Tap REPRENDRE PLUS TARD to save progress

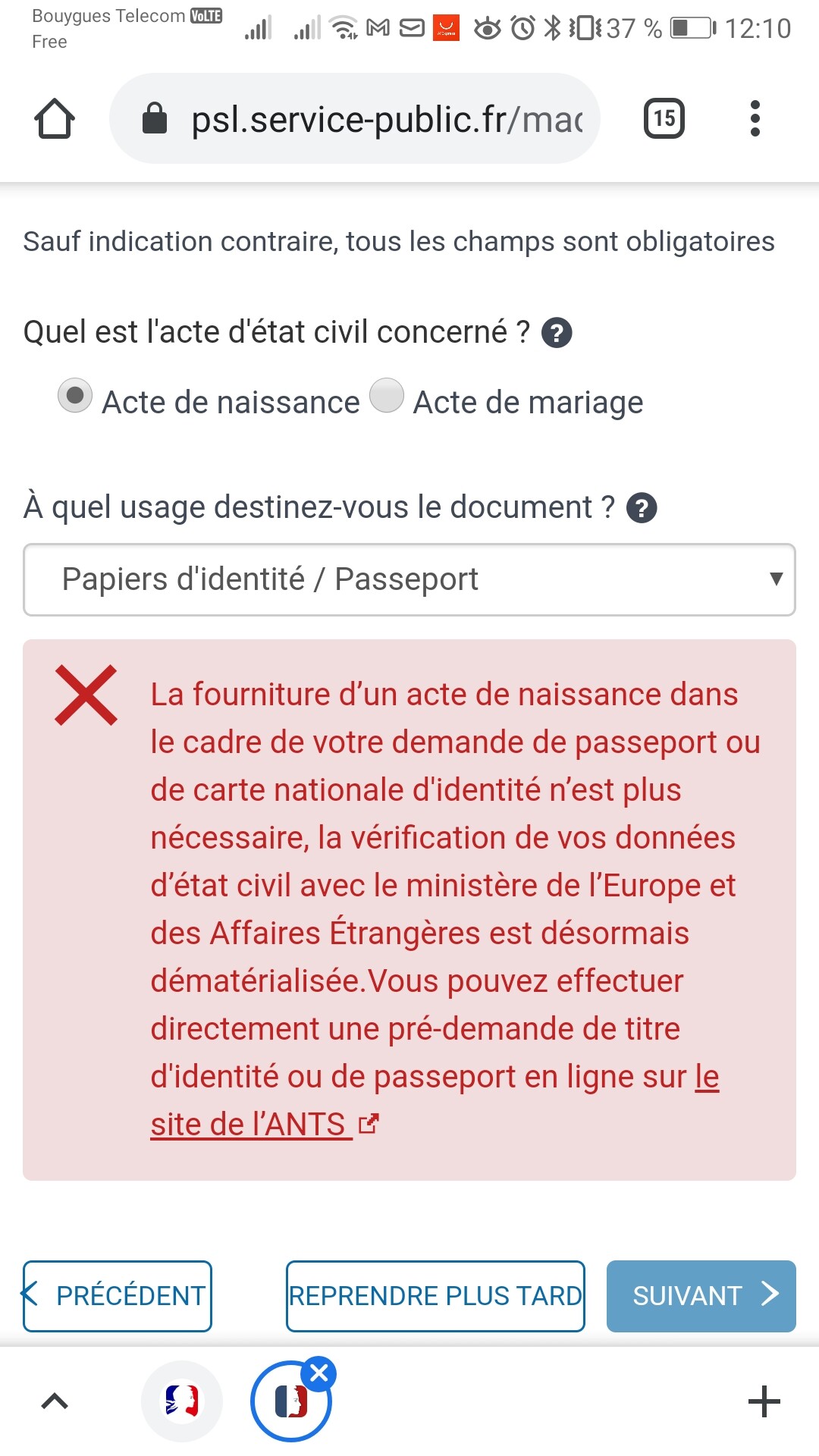click(x=435, y=1296)
